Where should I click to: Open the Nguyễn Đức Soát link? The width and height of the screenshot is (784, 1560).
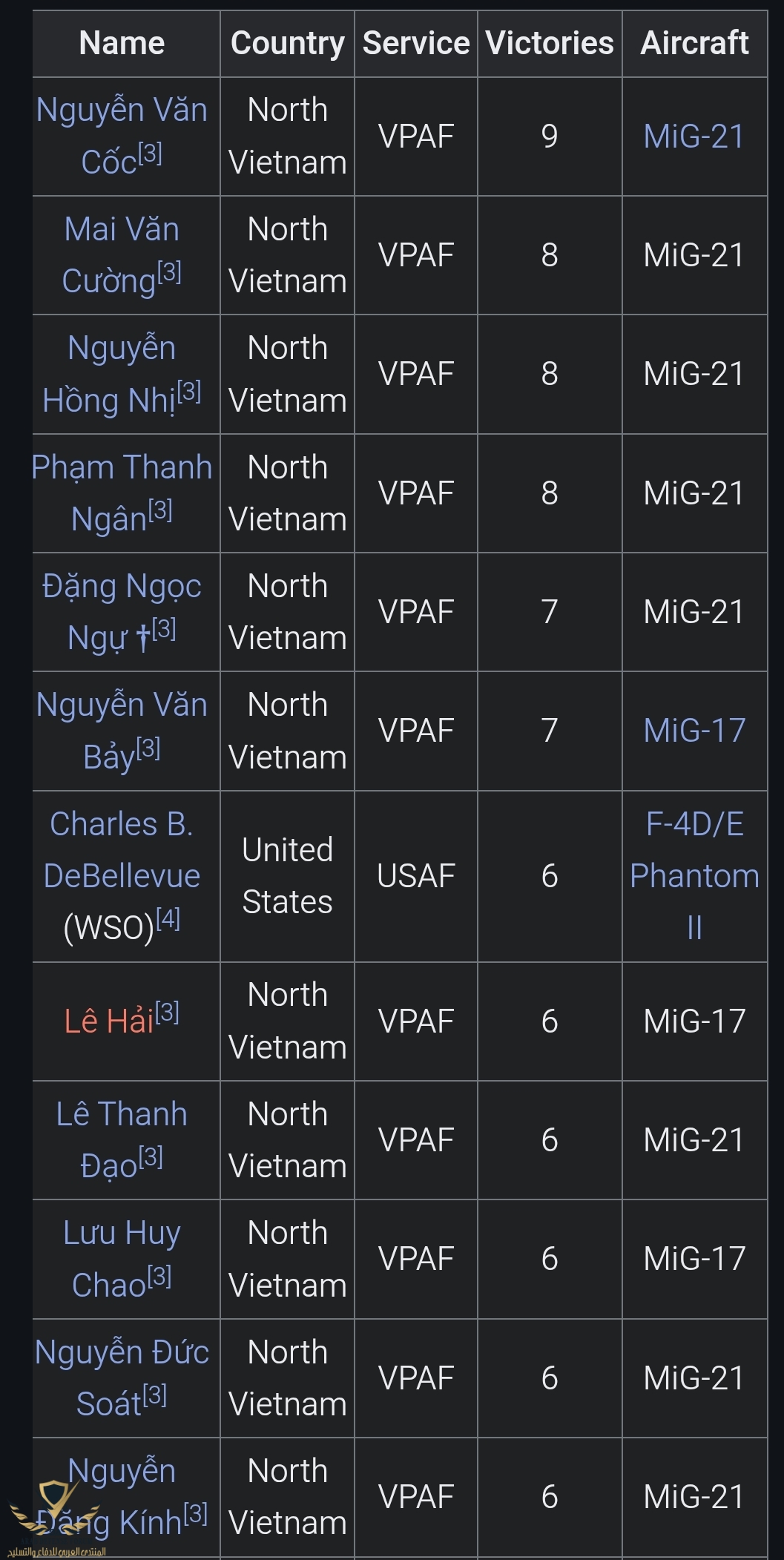(122, 1352)
